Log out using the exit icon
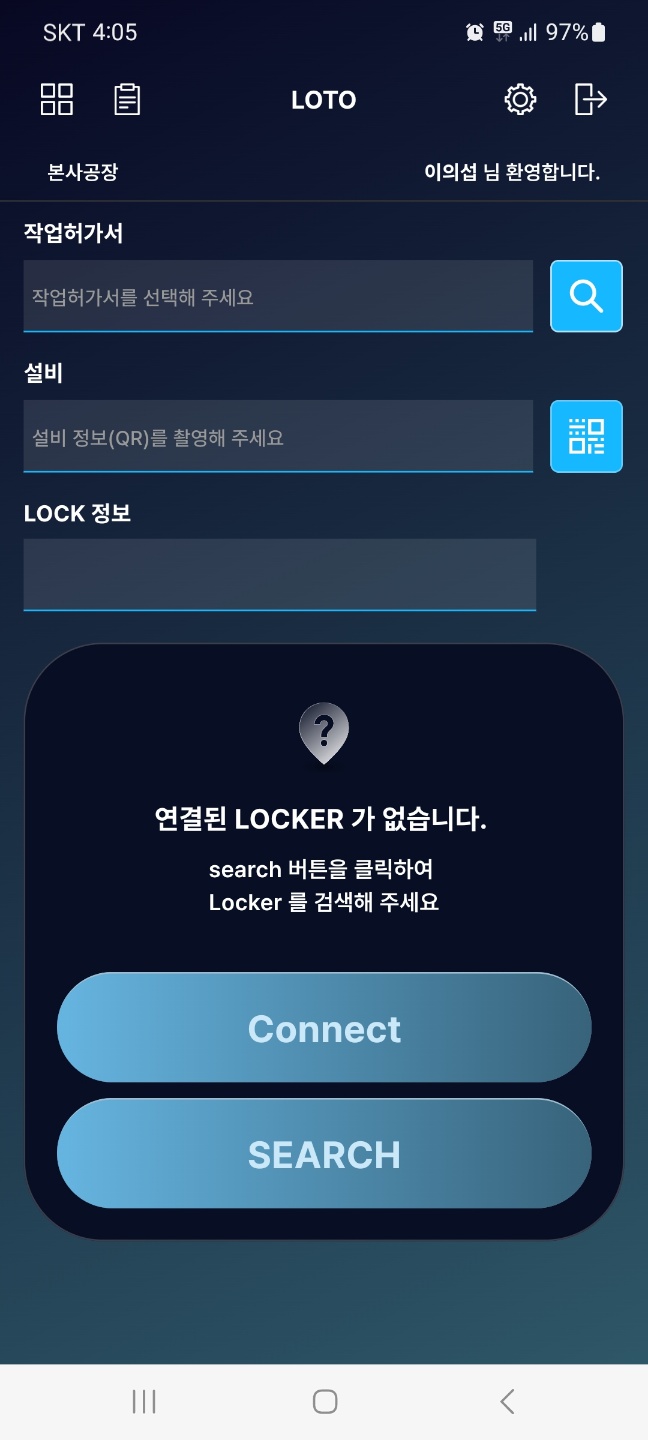 [590, 99]
